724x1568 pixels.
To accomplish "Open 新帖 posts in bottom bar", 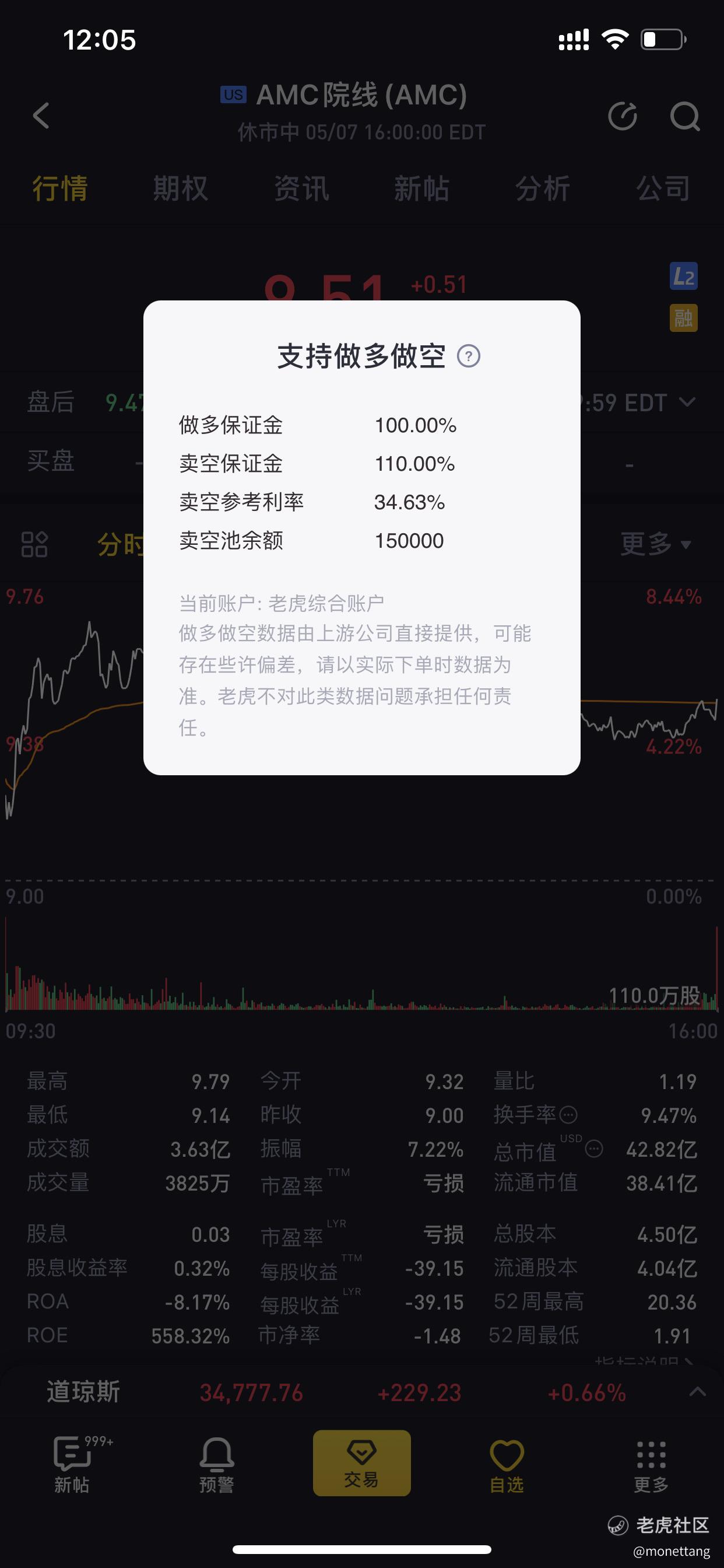I will pyautogui.click(x=72, y=1466).
